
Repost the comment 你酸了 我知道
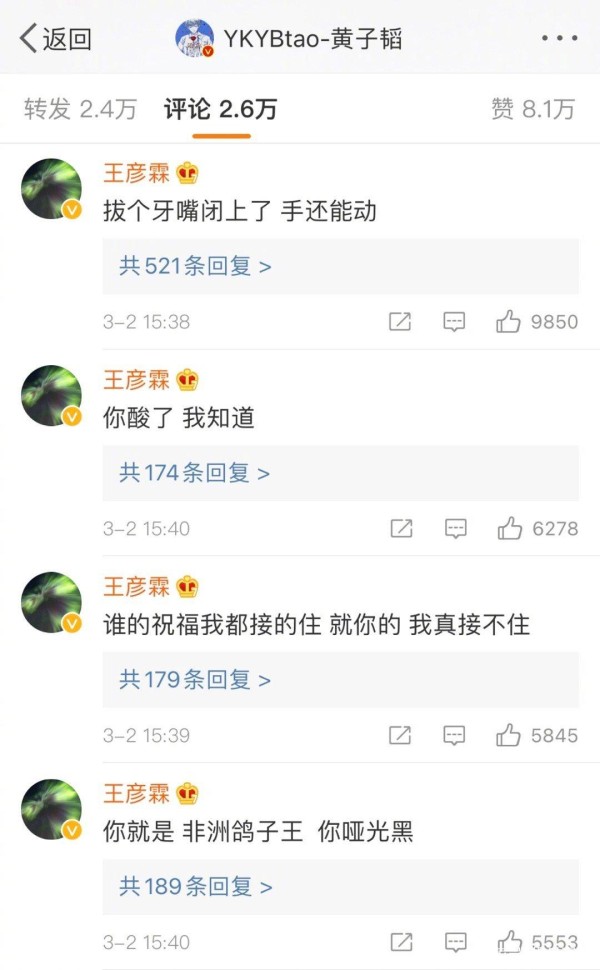[401, 528]
